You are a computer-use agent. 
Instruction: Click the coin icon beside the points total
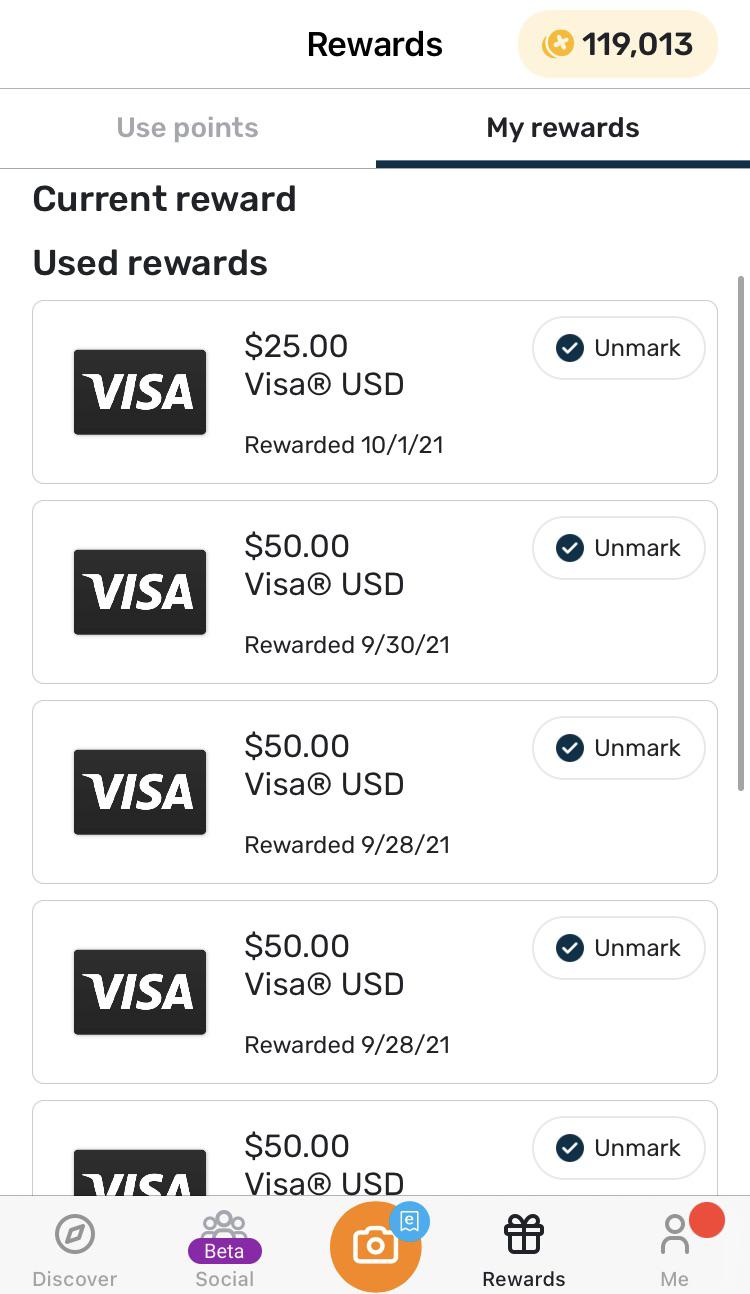point(560,44)
